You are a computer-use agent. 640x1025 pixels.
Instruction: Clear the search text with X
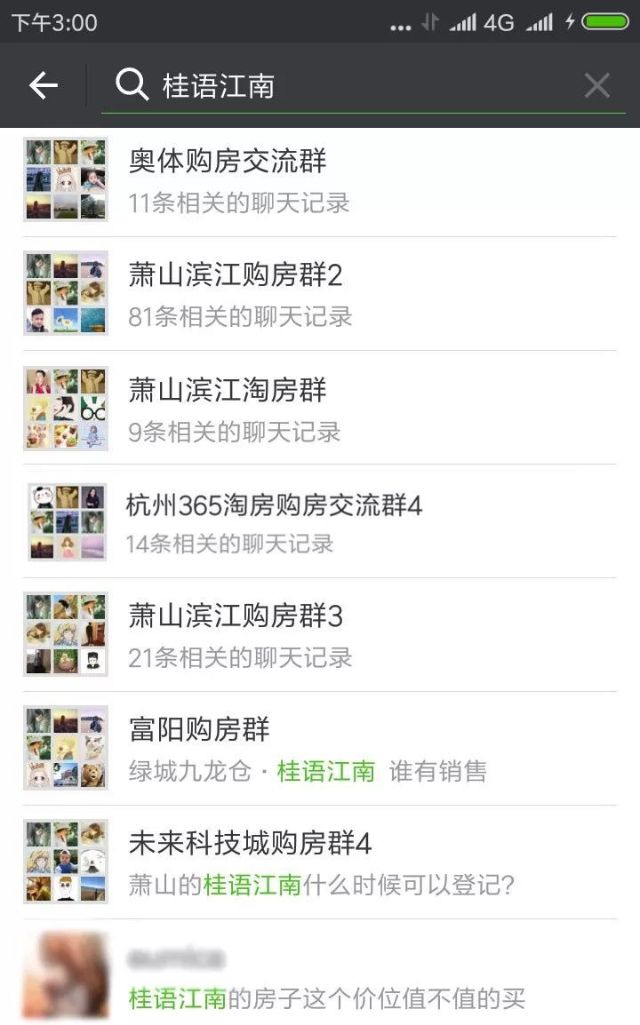[x=597, y=86]
